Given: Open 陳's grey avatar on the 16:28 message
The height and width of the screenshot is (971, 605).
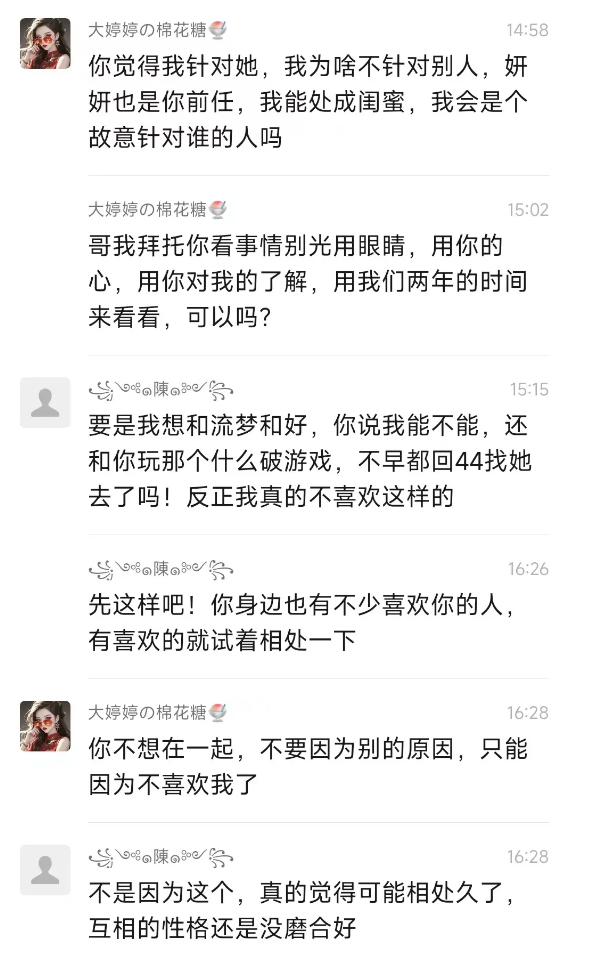Looking at the screenshot, I should [45, 870].
